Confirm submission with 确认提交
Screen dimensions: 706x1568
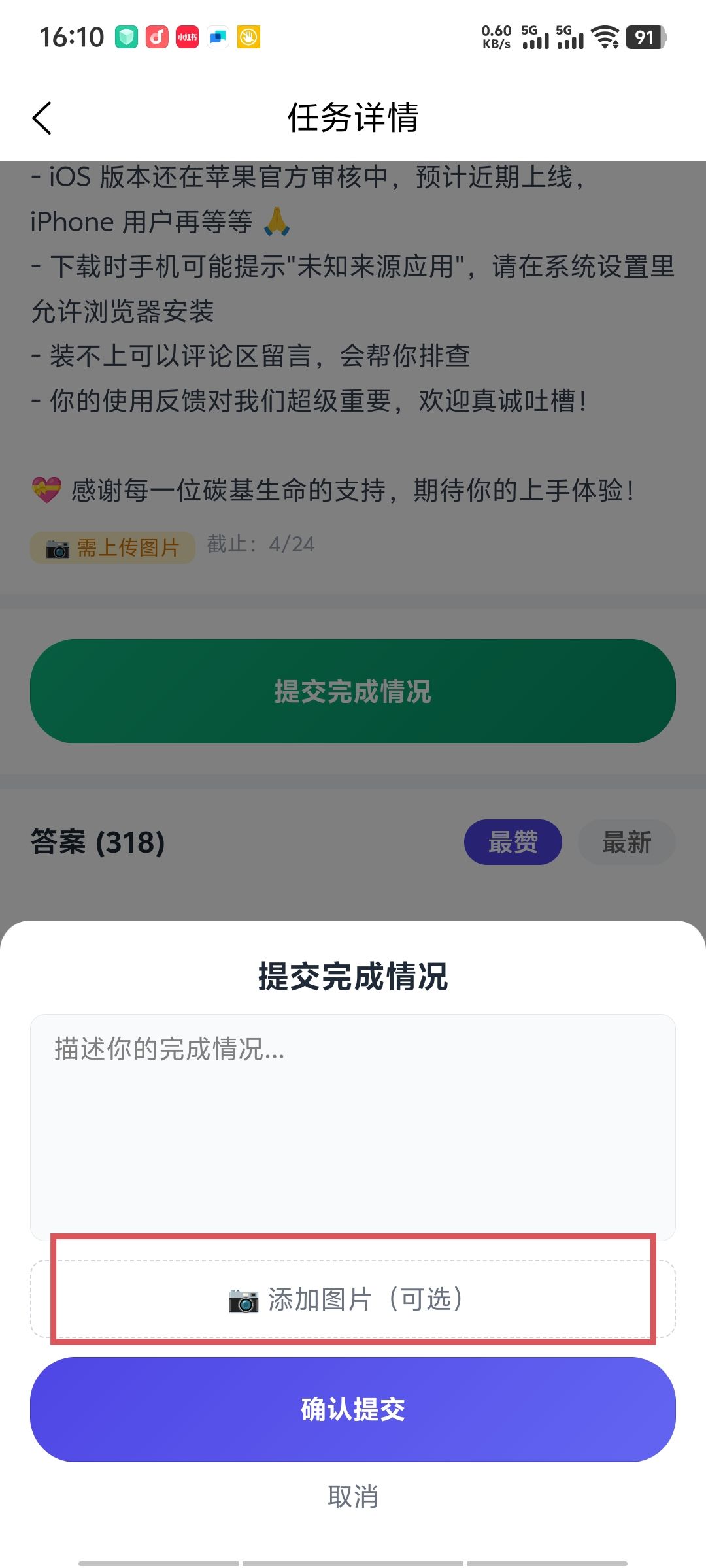point(353,1409)
